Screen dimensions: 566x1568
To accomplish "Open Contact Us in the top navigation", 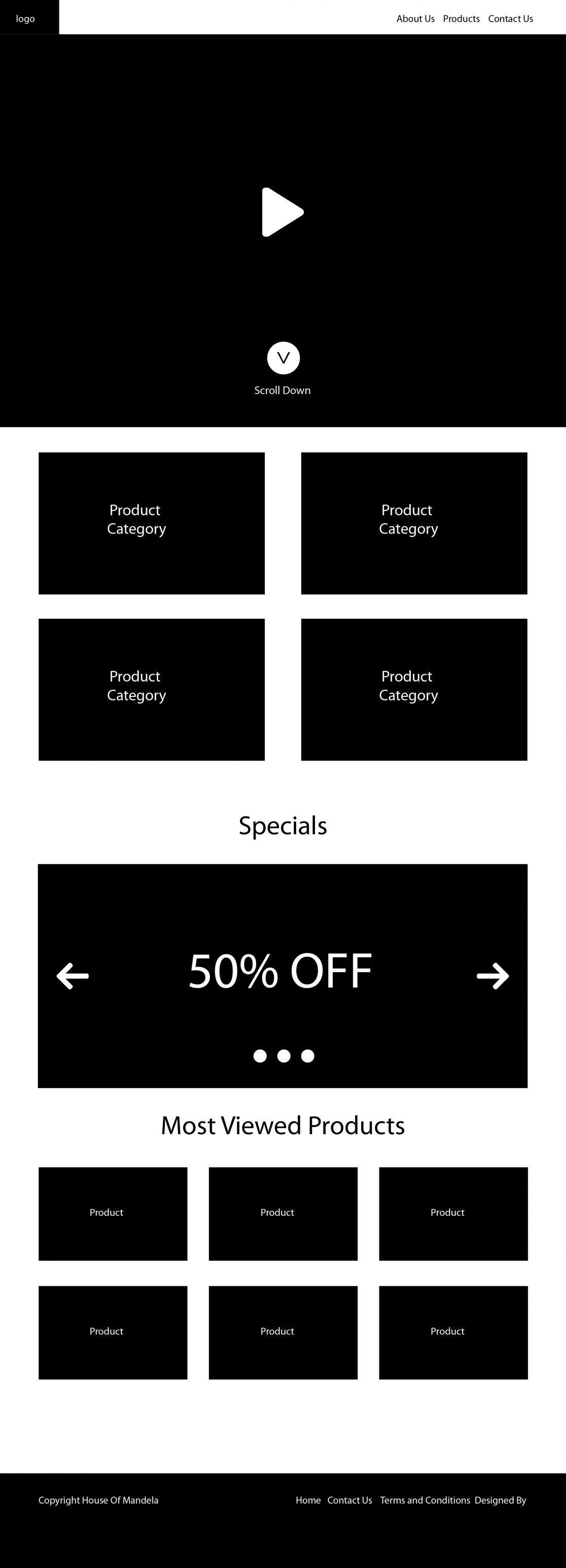I will 511,19.
